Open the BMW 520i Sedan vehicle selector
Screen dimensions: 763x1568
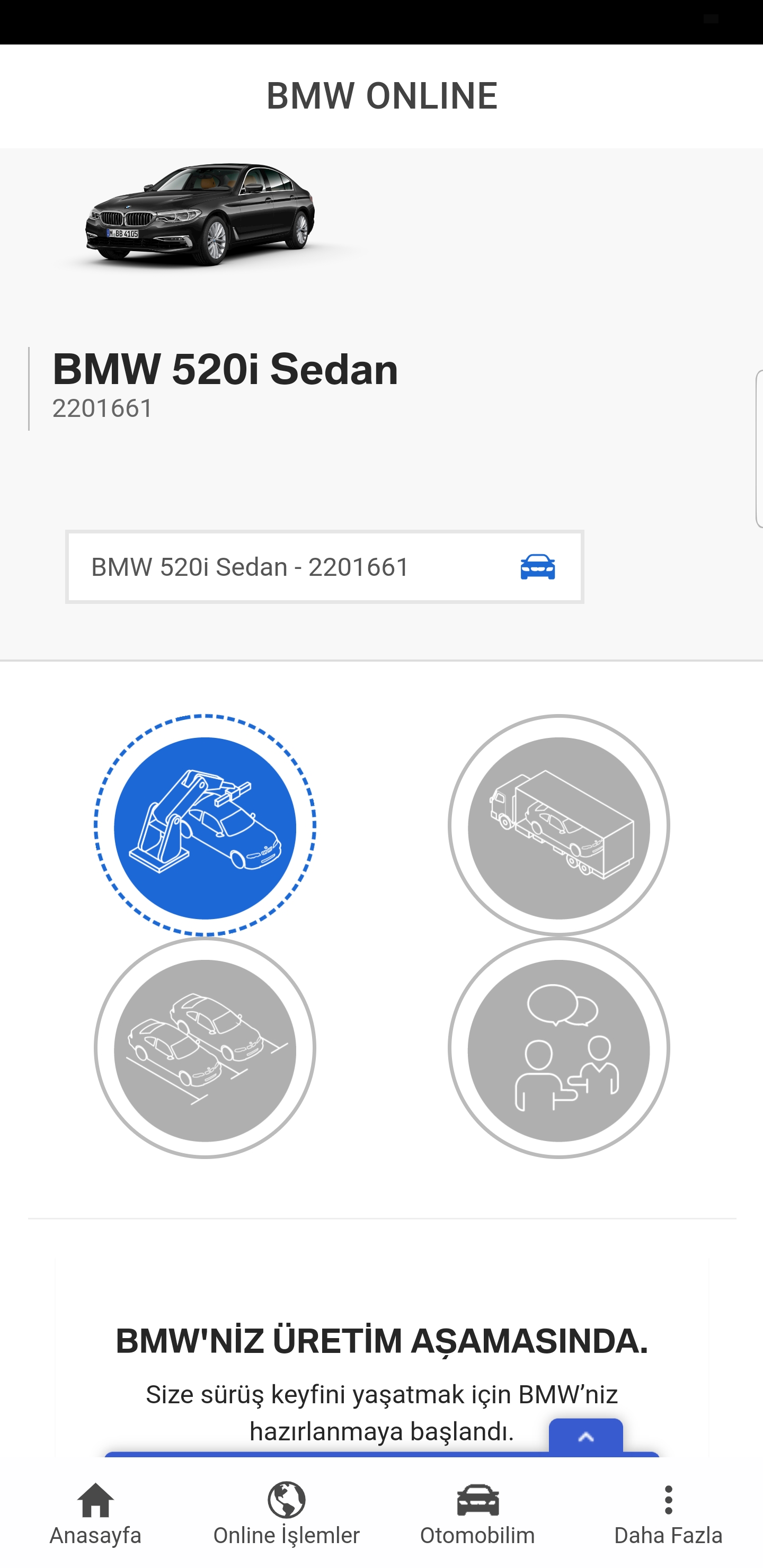pos(324,567)
